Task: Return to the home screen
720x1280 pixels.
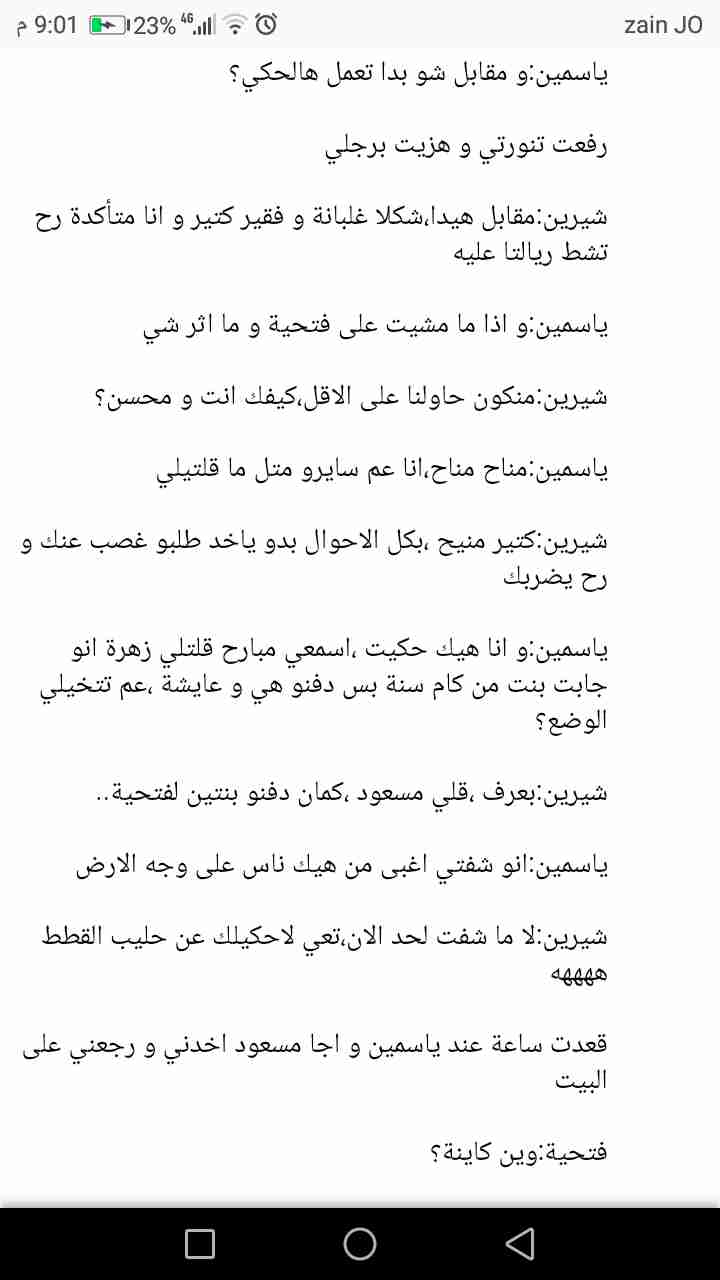Action: point(360,1243)
